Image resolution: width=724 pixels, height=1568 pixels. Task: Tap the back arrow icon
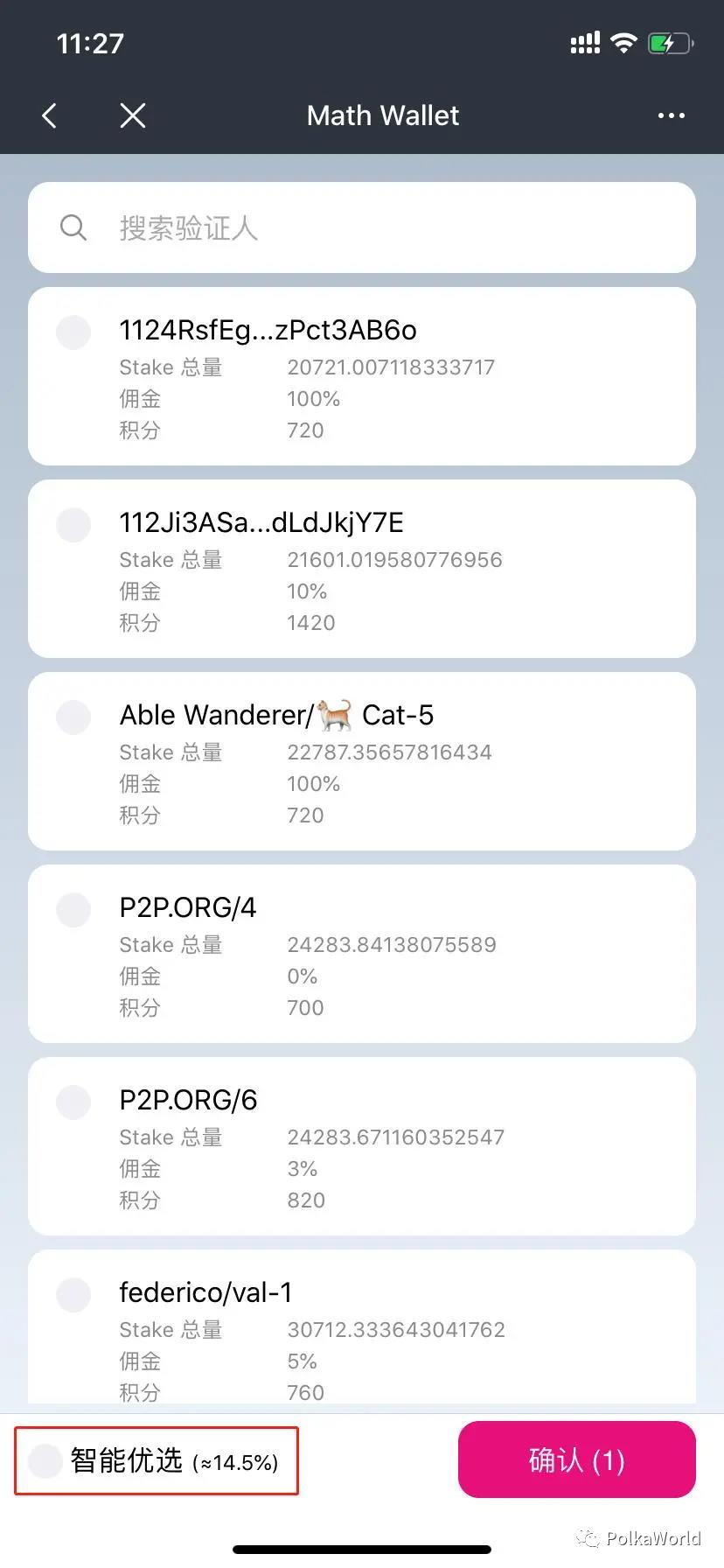pos(48,115)
